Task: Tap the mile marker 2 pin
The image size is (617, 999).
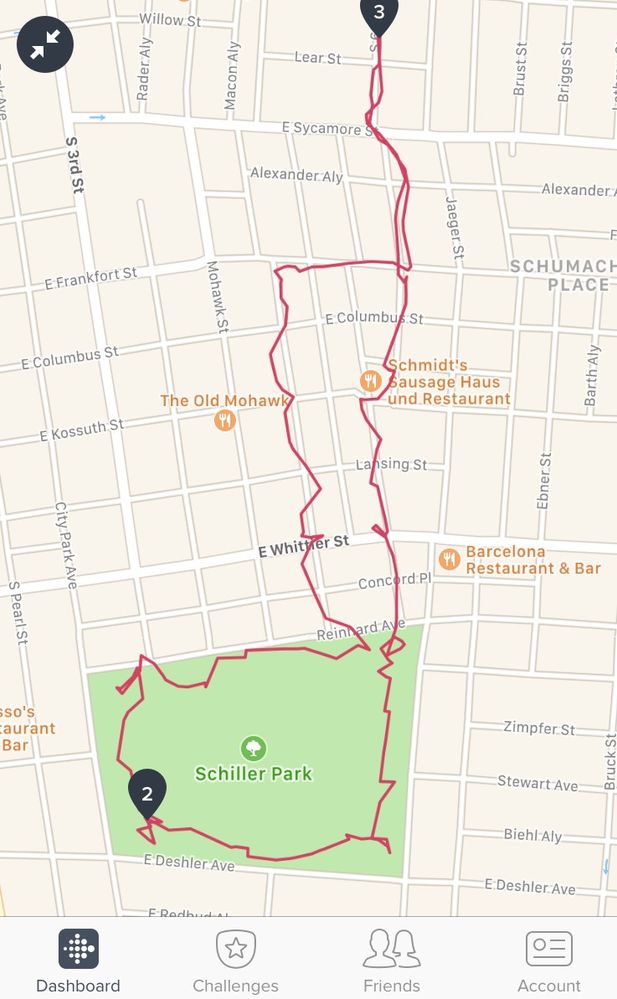Action: [147, 795]
